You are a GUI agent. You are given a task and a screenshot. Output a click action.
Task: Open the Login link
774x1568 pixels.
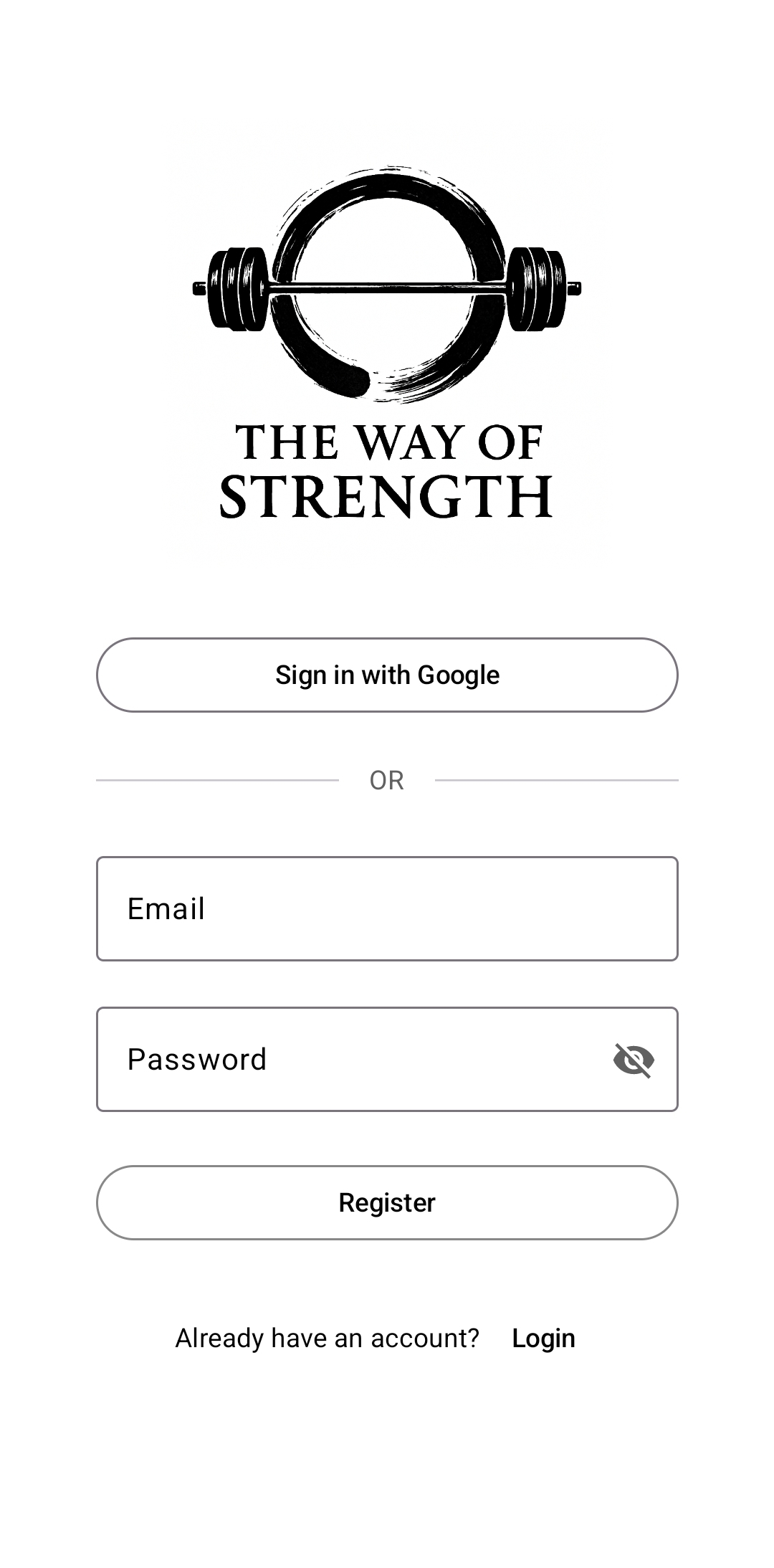[543, 1339]
